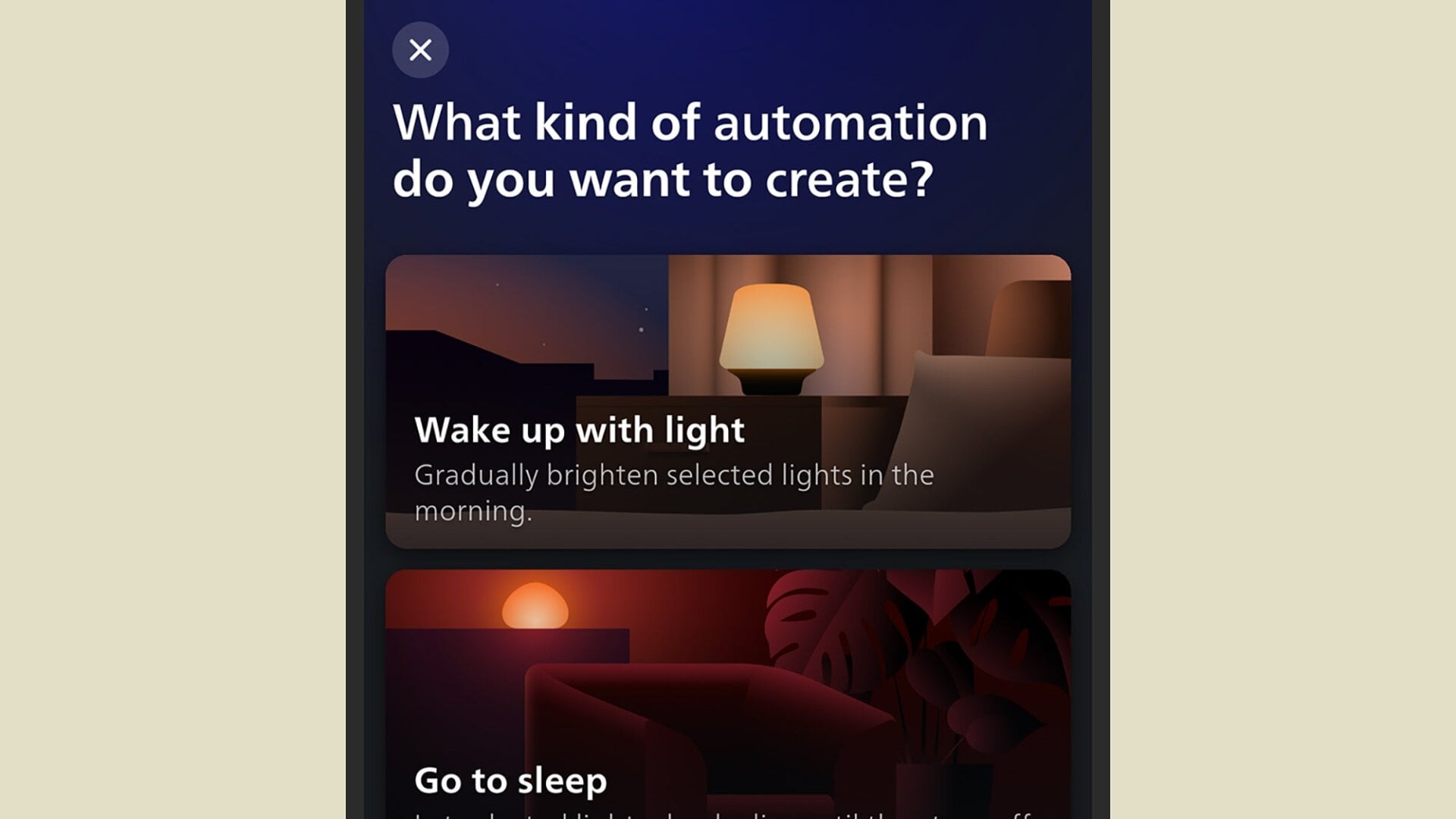1456x819 pixels.
Task: Close the automation creation screen
Action: pyautogui.click(x=420, y=50)
